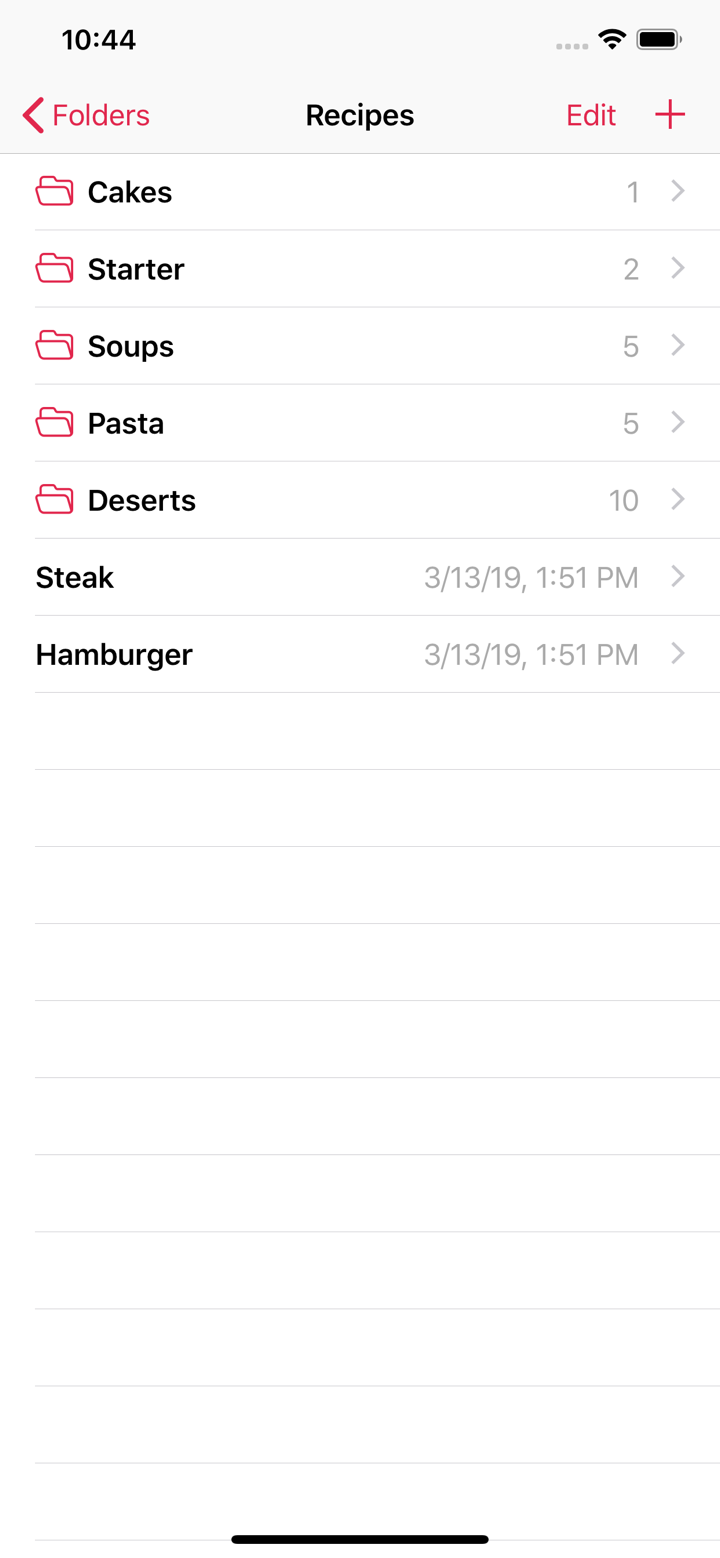Select the Soups folder row

(300, 345)
